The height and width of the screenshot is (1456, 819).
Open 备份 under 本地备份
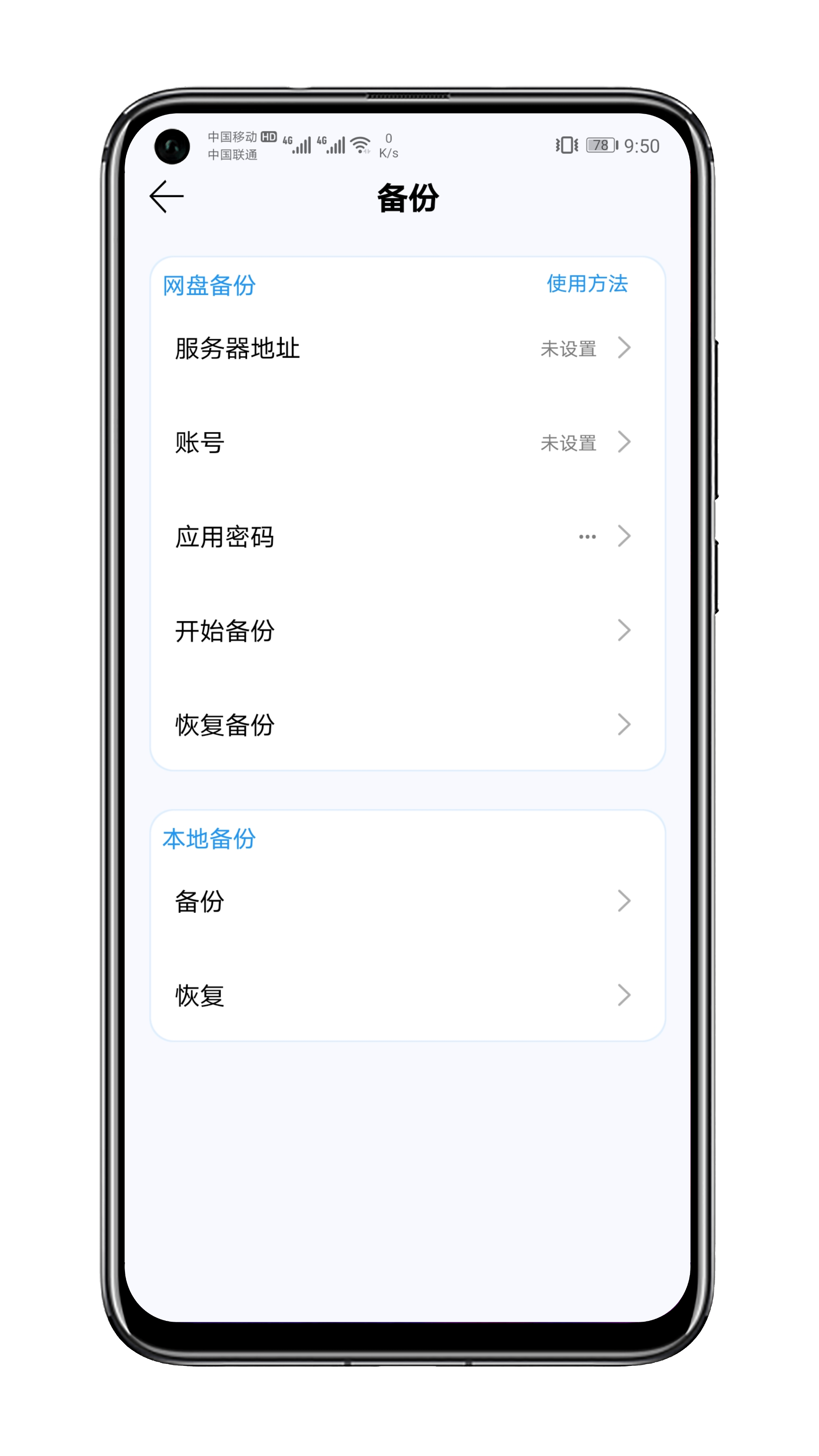[407, 901]
